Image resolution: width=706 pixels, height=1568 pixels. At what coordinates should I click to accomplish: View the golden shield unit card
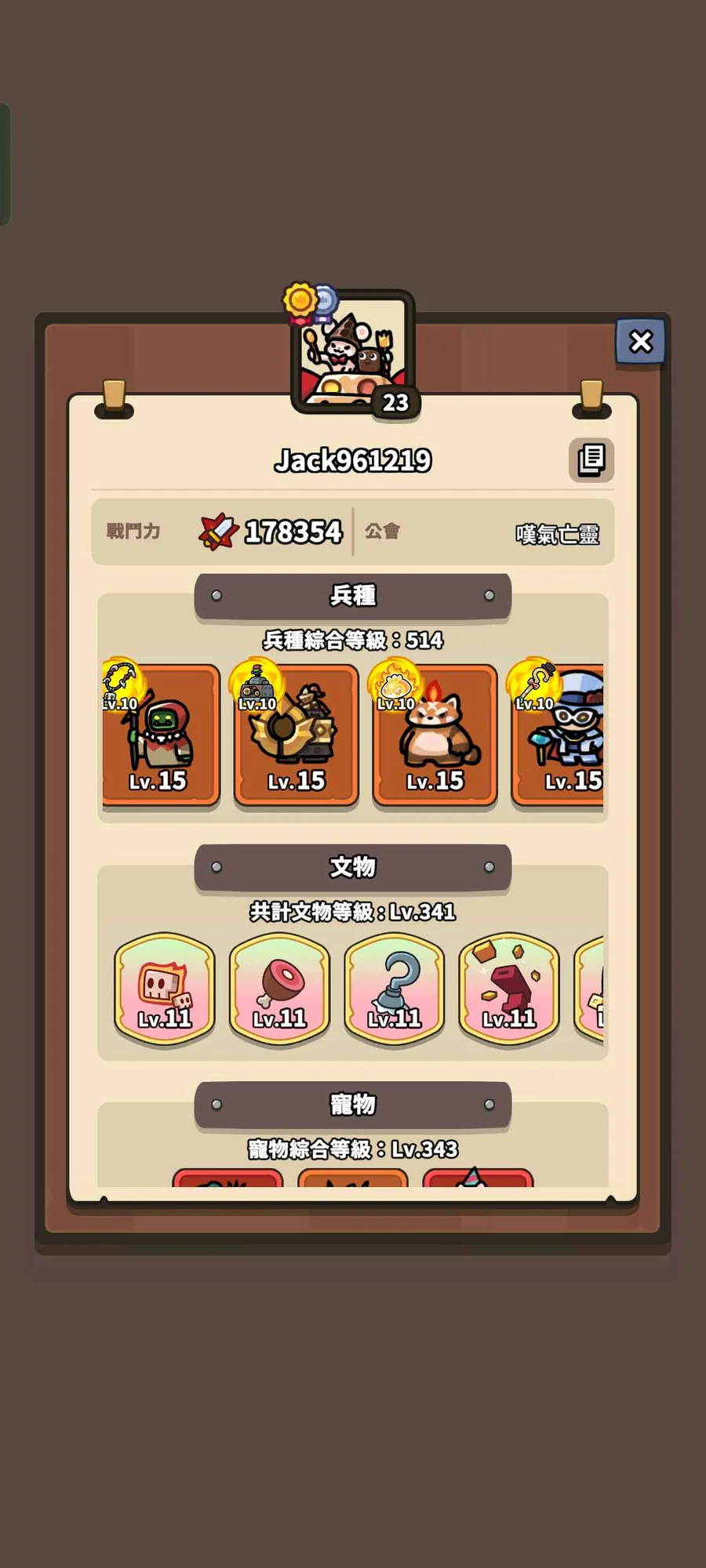(296, 735)
